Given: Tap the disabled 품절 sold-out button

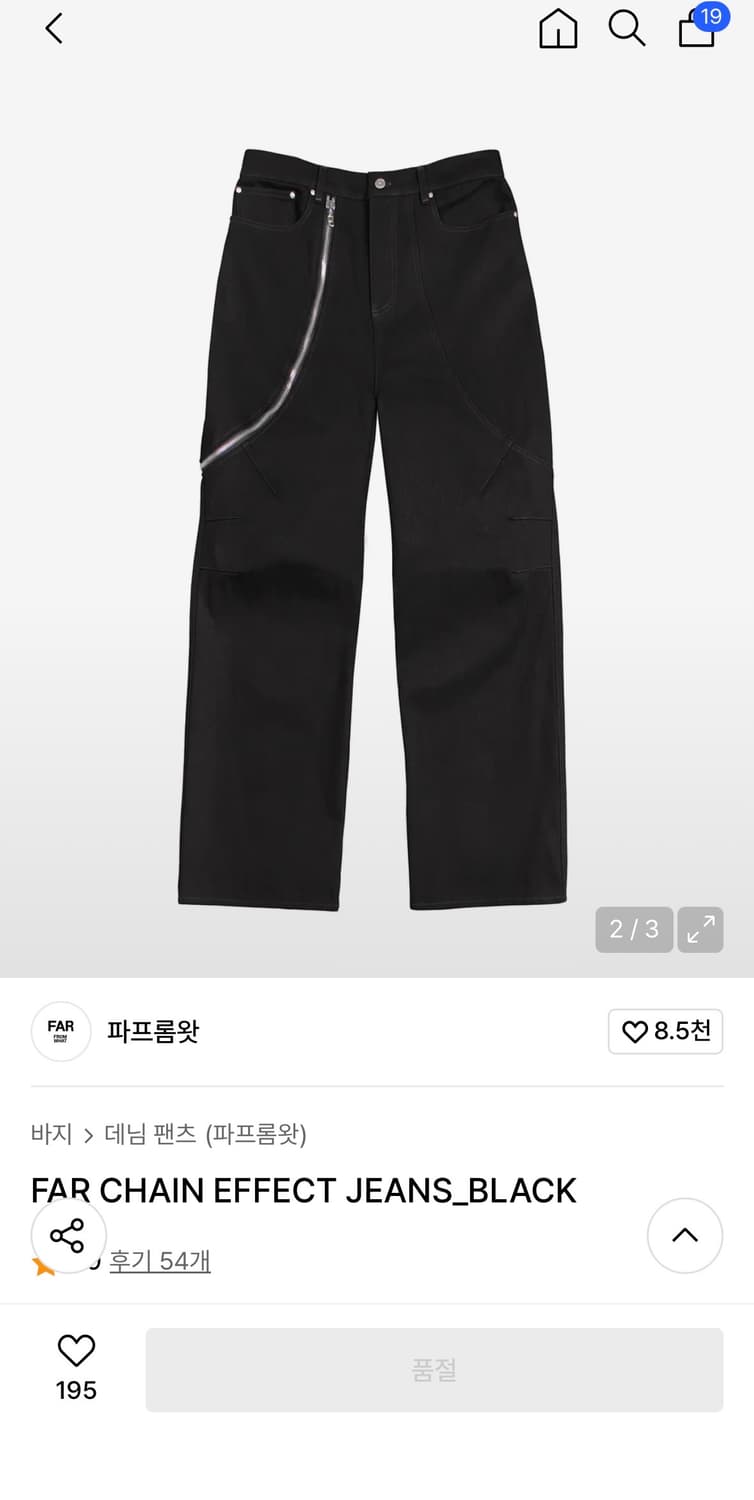Looking at the screenshot, I should pyautogui.click(x=435, y=1370).
